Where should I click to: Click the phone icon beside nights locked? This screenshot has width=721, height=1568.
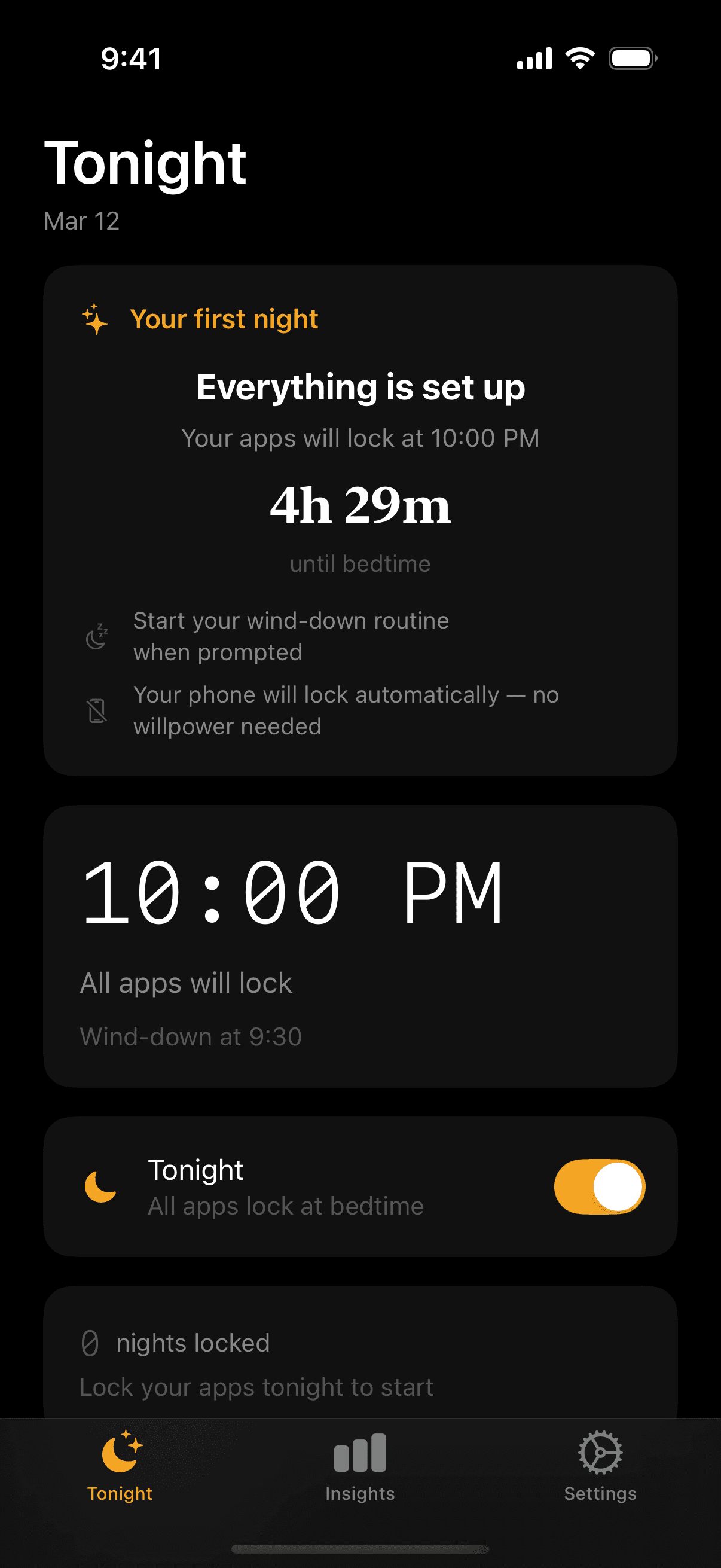point(91,1343)
